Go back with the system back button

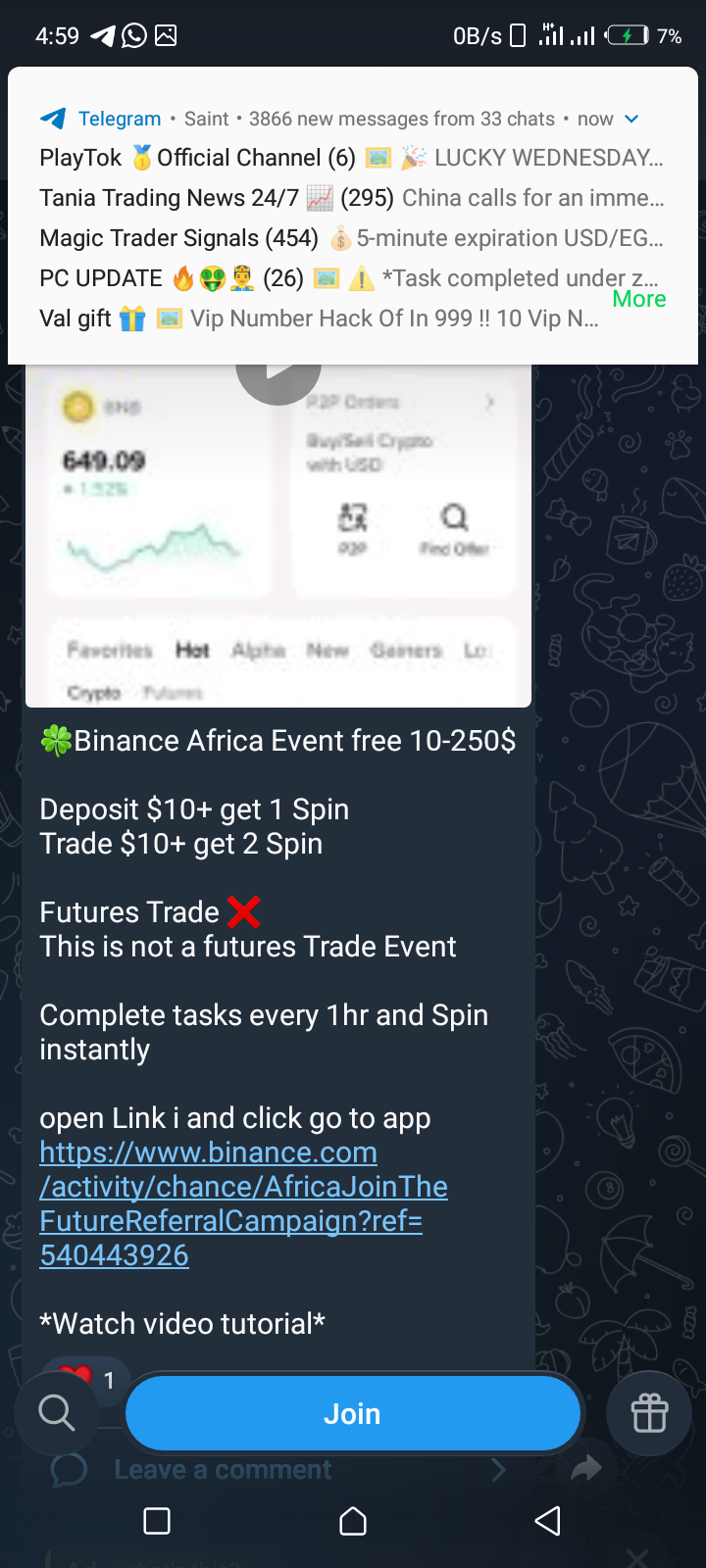coord(547,1521)
